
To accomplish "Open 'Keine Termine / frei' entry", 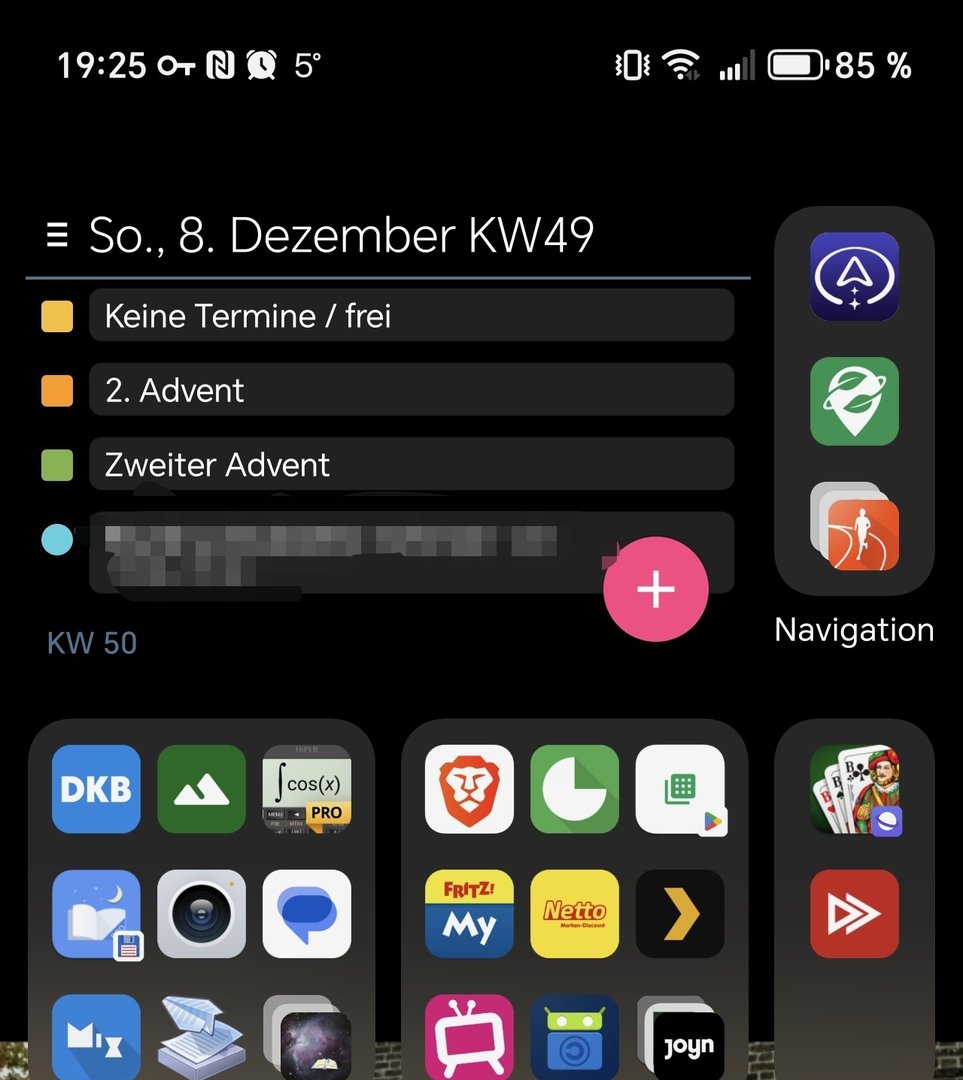I will (x=411, y=316).
